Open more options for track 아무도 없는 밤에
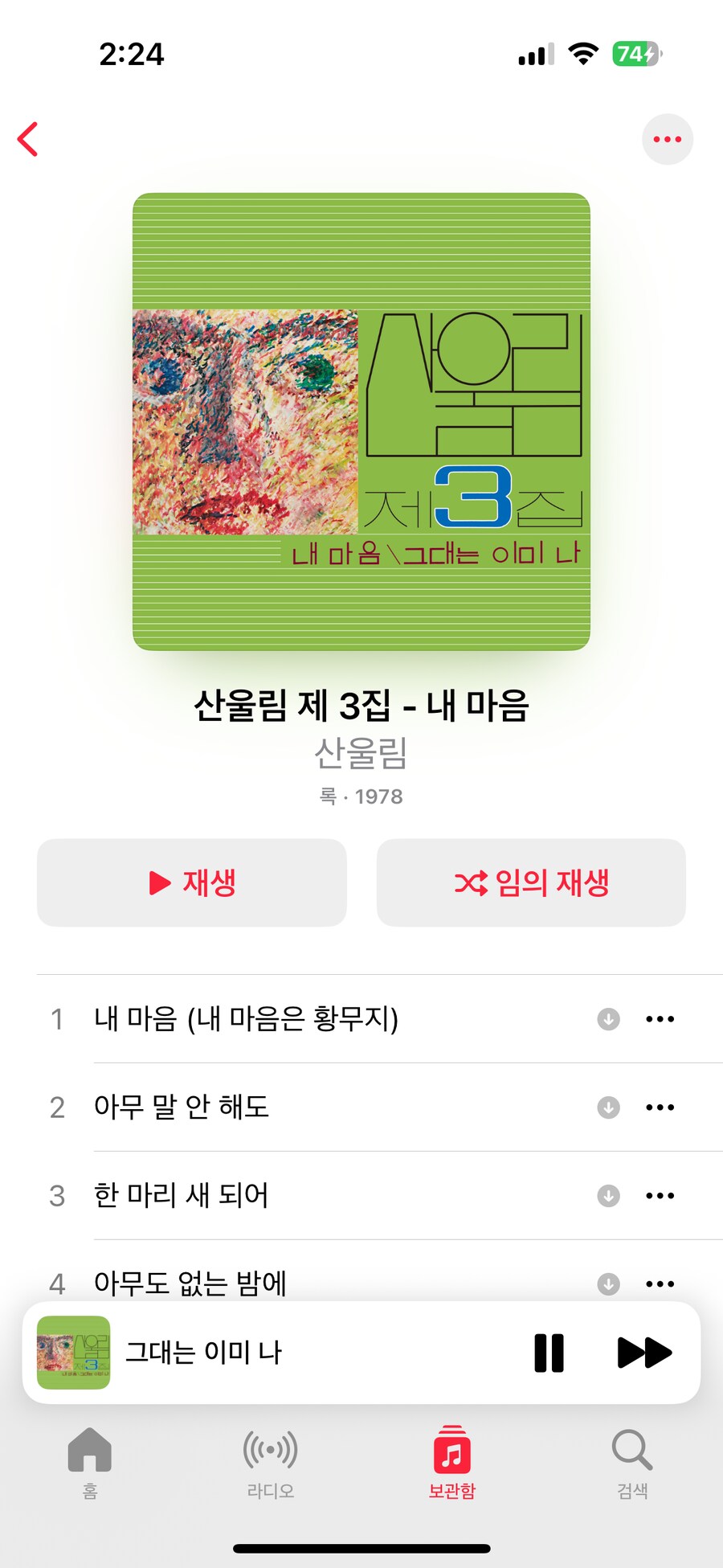This screenshot has height=1568, width=723. [x=660, y=1283]
